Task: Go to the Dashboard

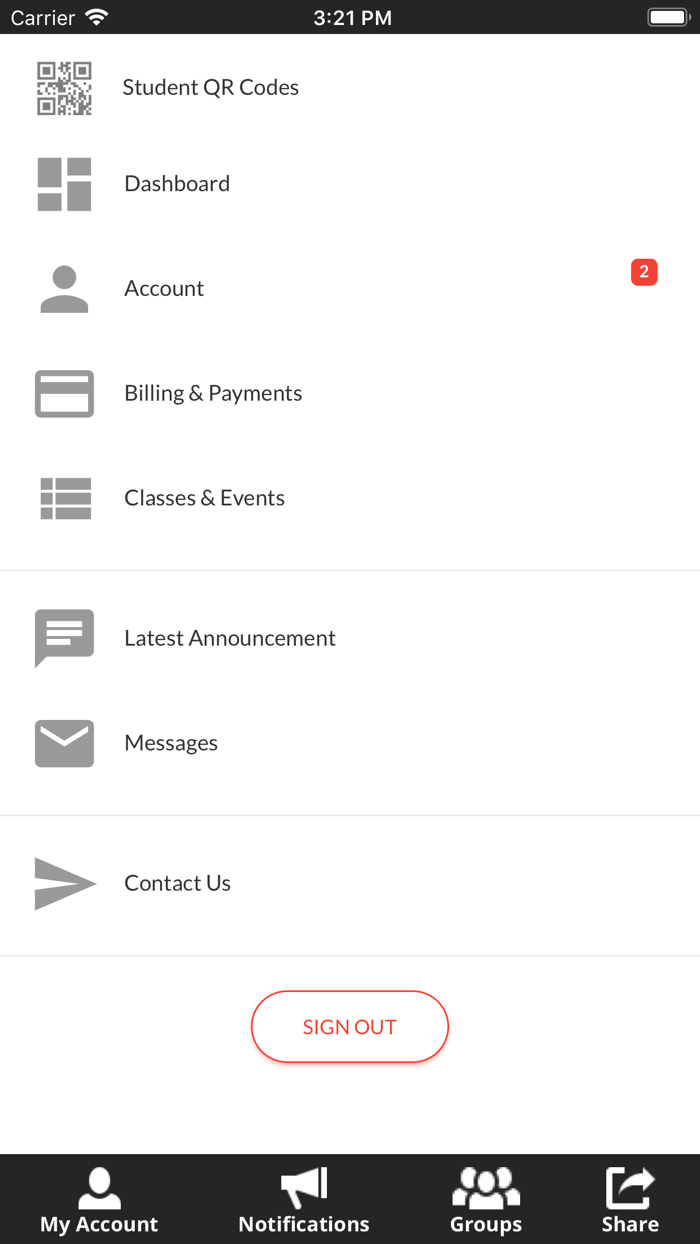Action: (x=177, y=184)
